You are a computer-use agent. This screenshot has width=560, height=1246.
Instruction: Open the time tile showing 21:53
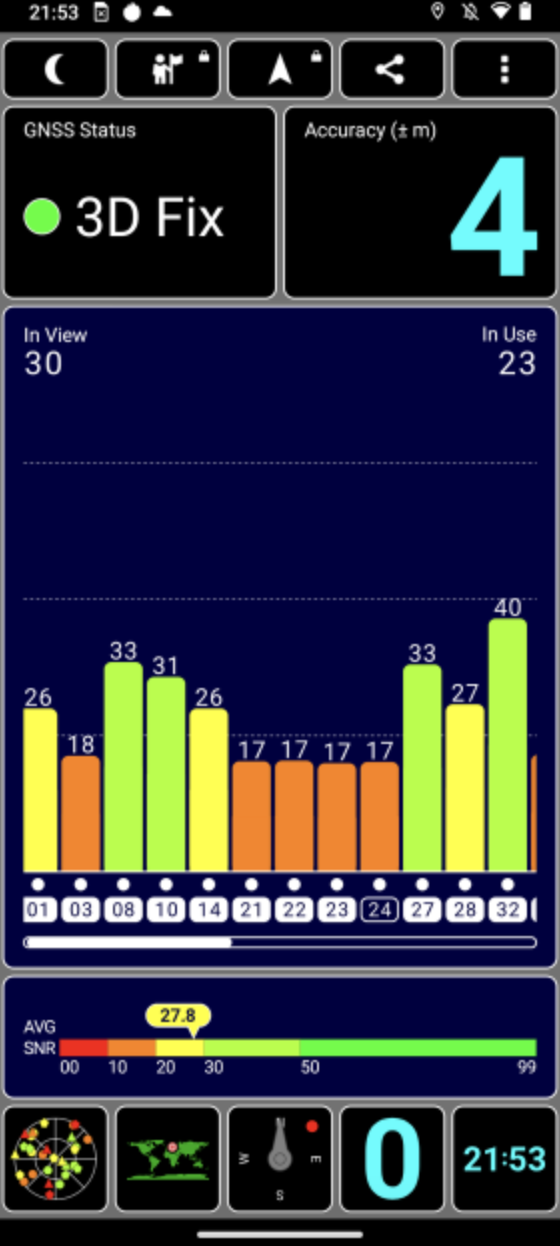(504, 1158)
